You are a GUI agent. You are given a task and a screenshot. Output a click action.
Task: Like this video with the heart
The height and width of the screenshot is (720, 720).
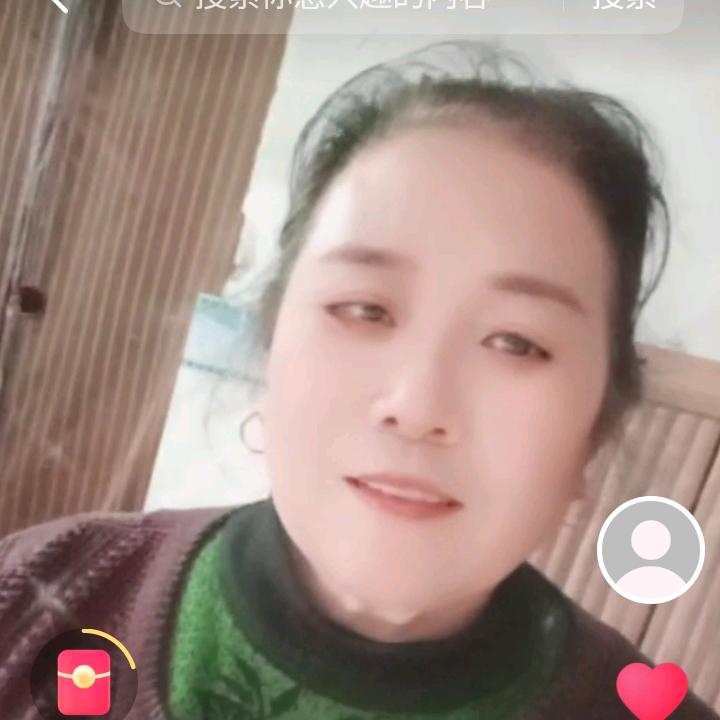652,692
